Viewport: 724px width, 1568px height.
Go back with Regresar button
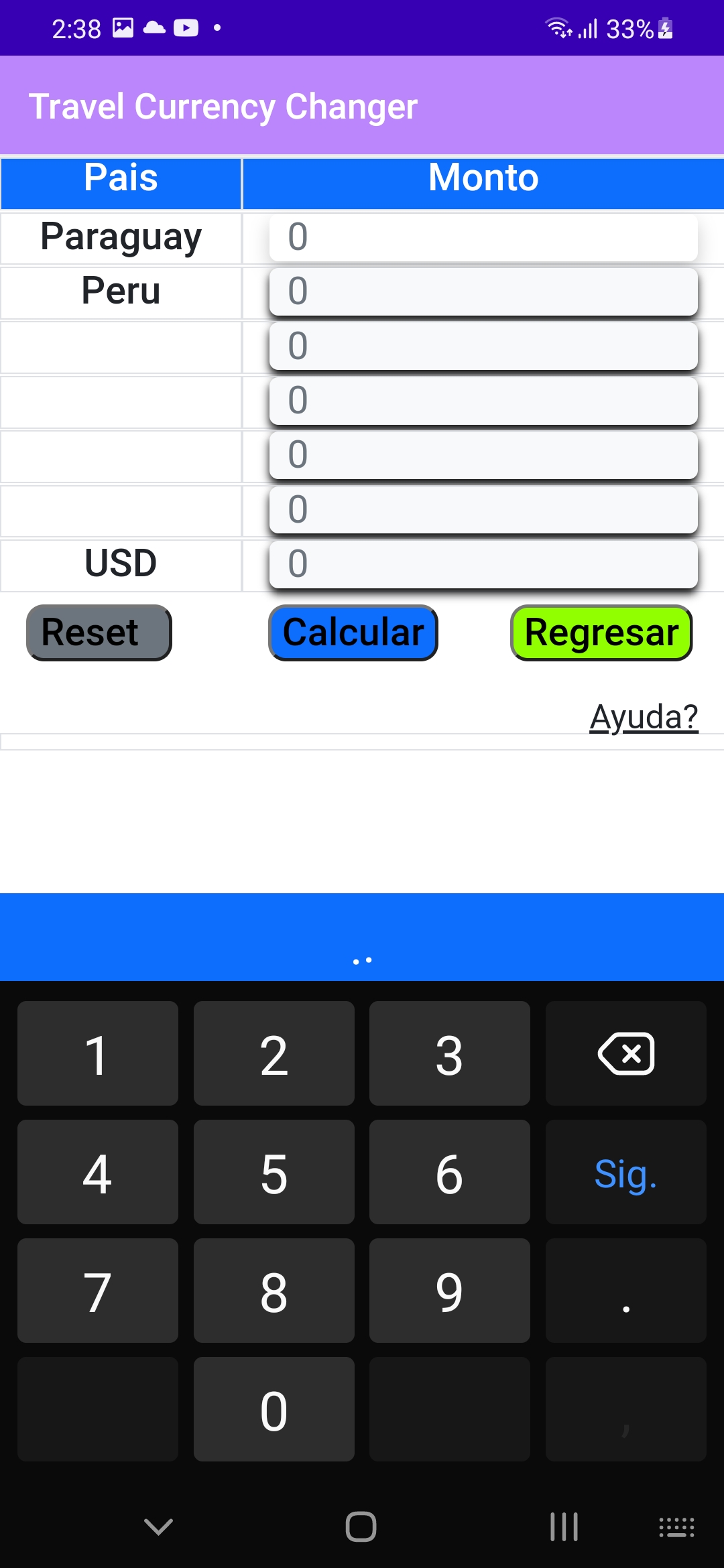coord(601,633)
